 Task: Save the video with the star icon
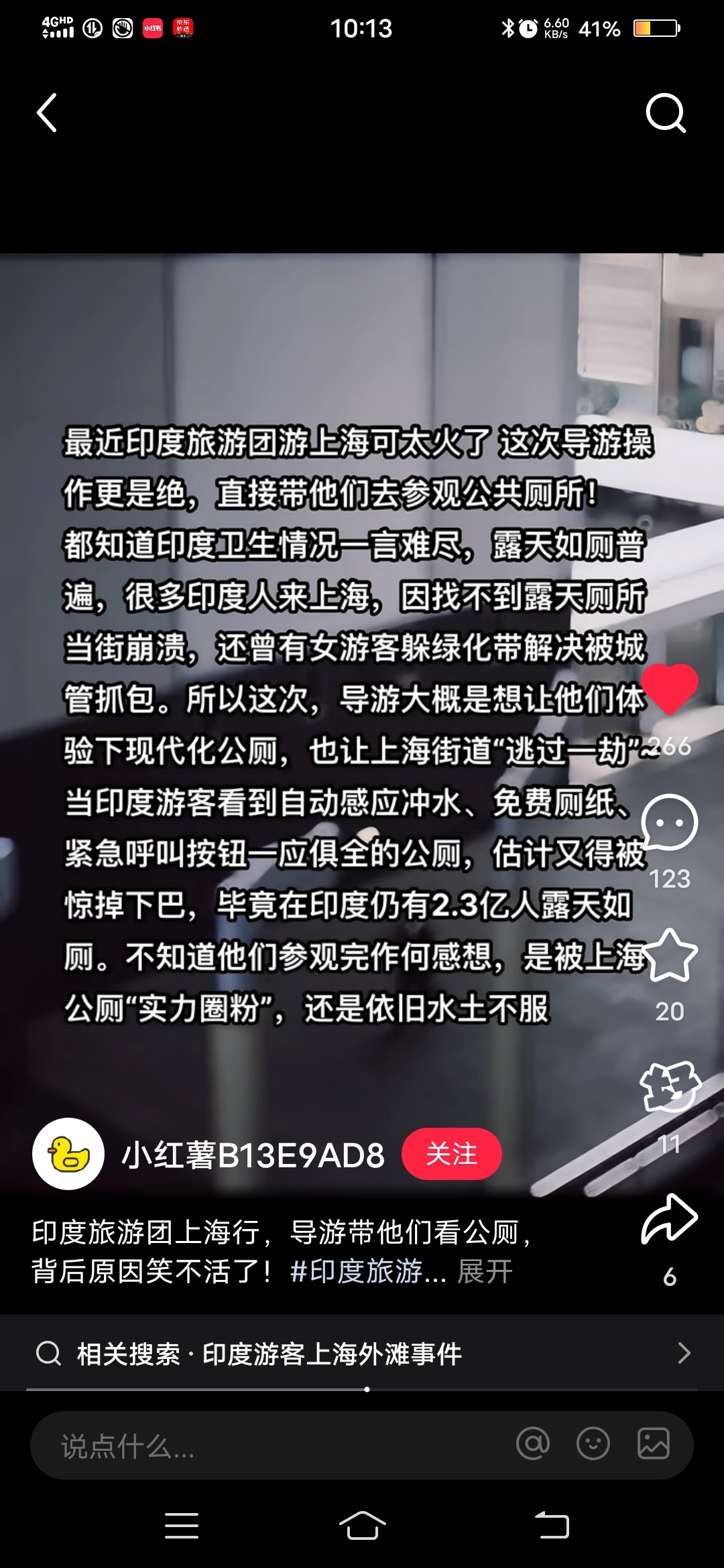669,956
